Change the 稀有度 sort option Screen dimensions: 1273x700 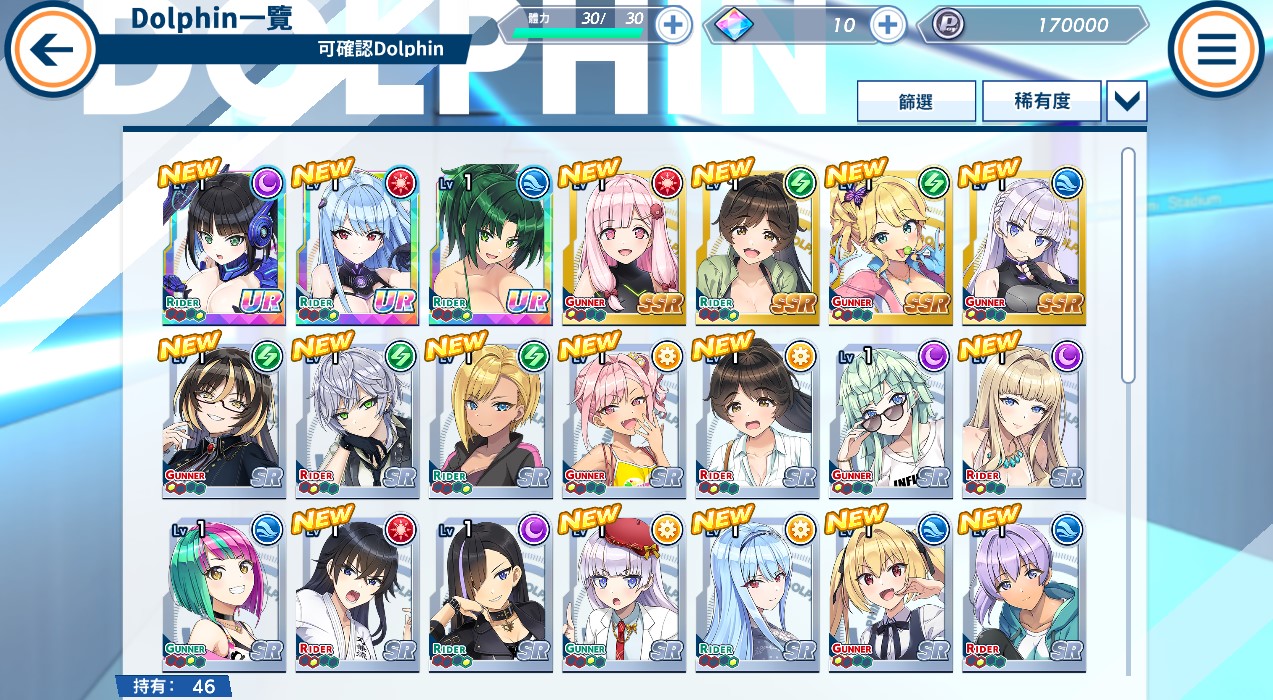point(1041,101)
